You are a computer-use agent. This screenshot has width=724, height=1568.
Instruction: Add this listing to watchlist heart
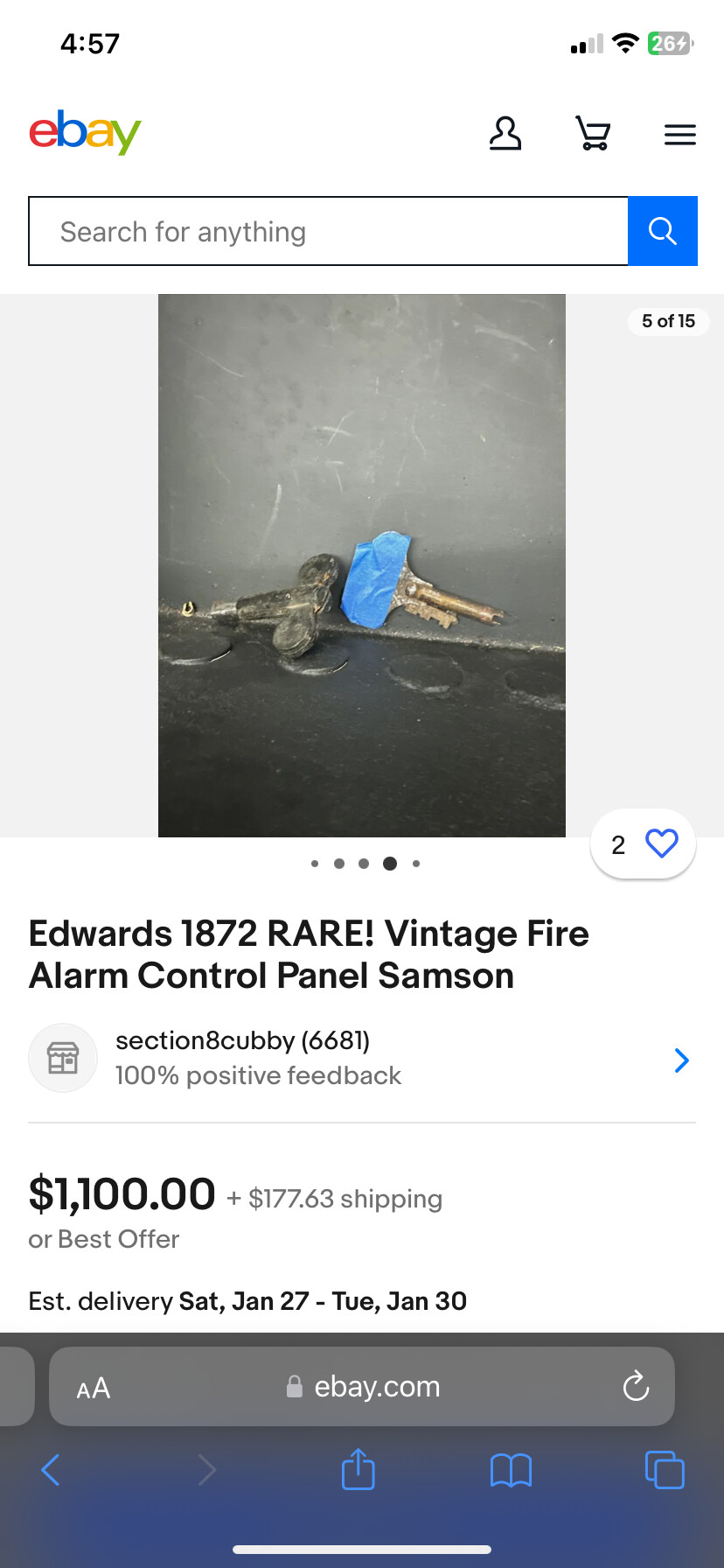[661, 843]
